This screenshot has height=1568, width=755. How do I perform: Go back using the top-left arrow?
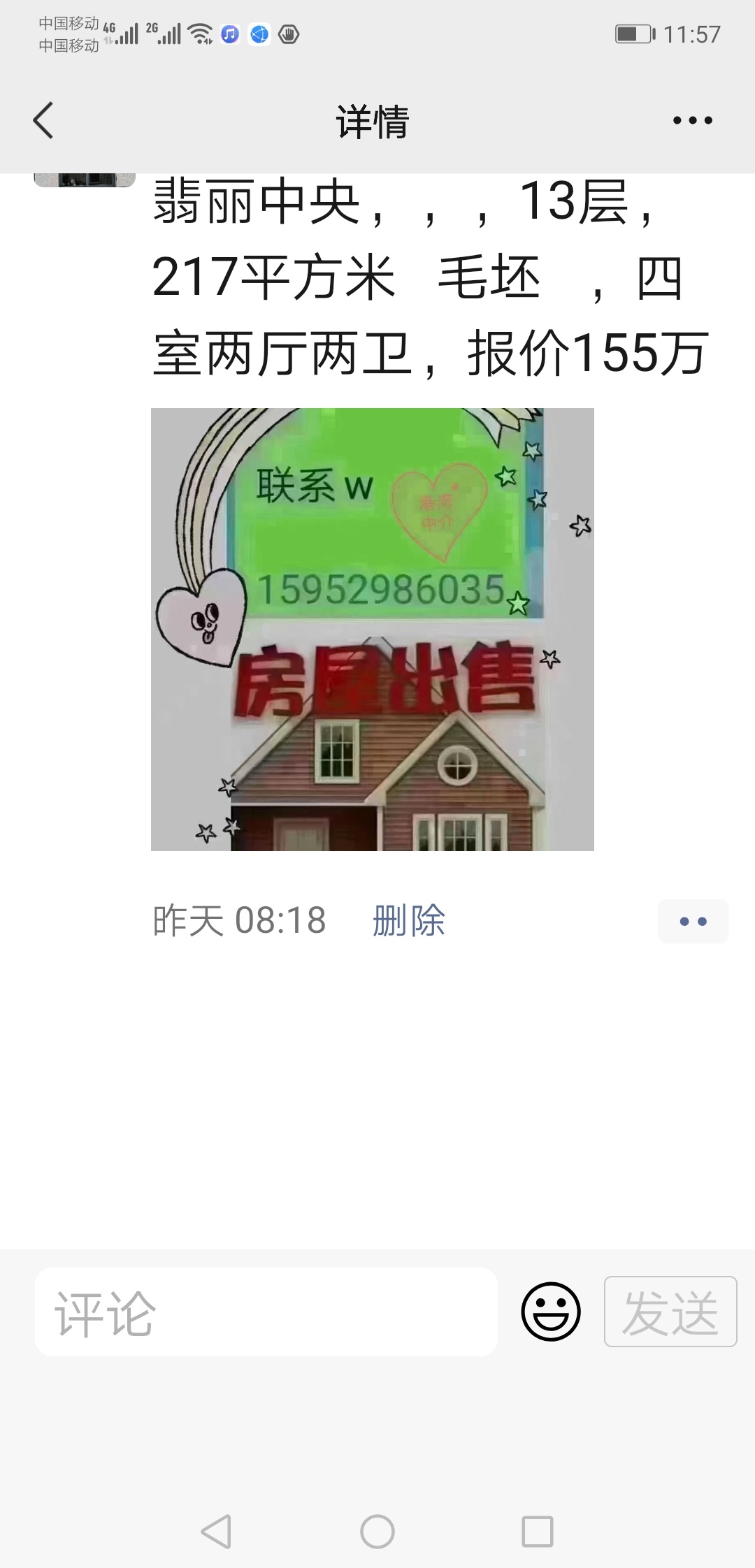pyautogui.click(x=43, y=120)
